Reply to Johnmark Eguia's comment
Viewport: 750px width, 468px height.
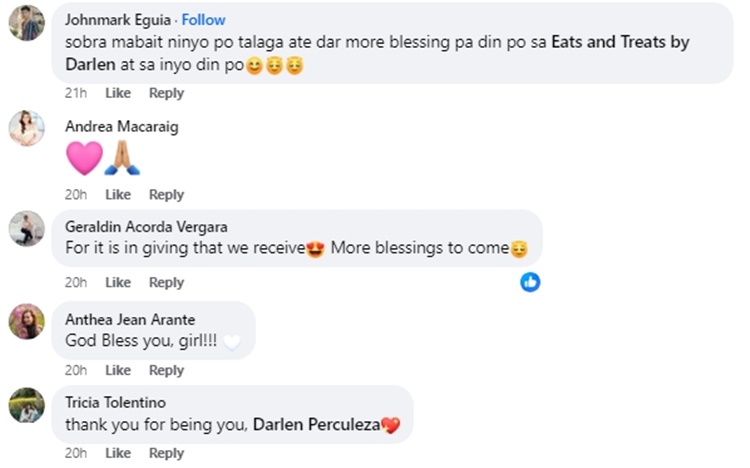[x=166, y=93]
